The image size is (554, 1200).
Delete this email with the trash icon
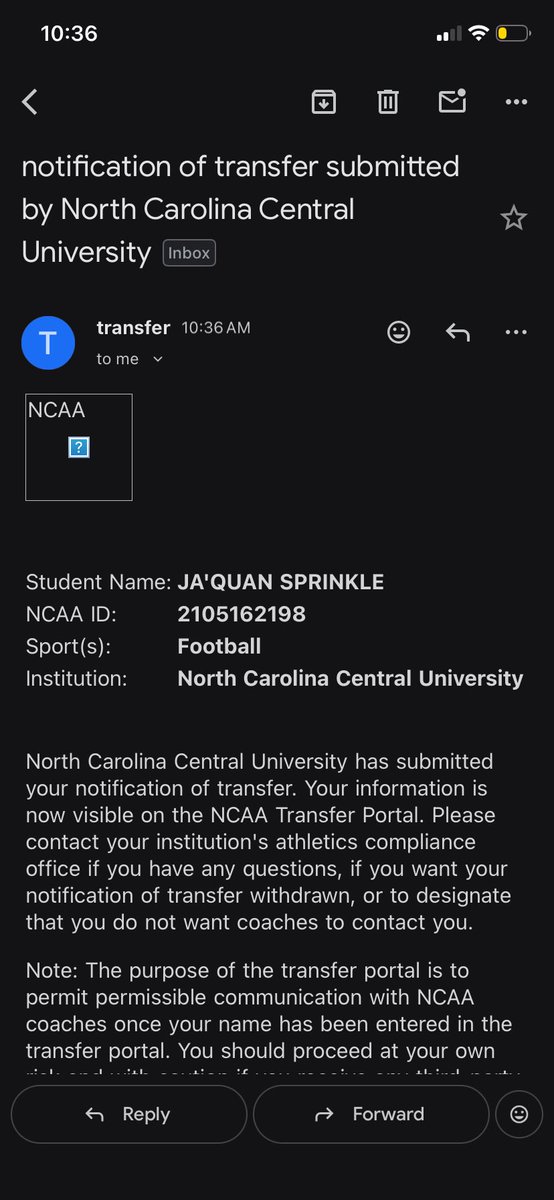(x=388, y=101)
